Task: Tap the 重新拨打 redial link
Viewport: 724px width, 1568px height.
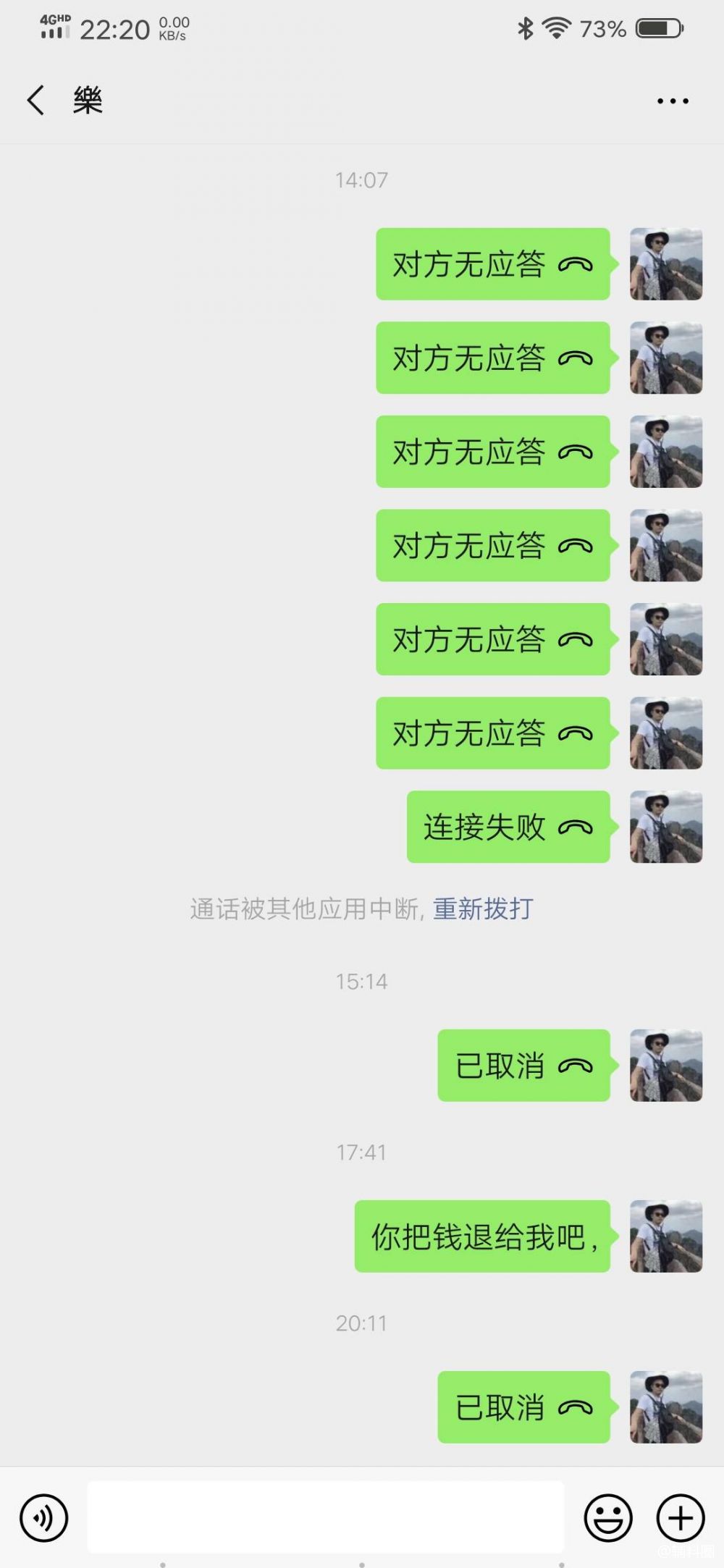Action: point(483,909)
